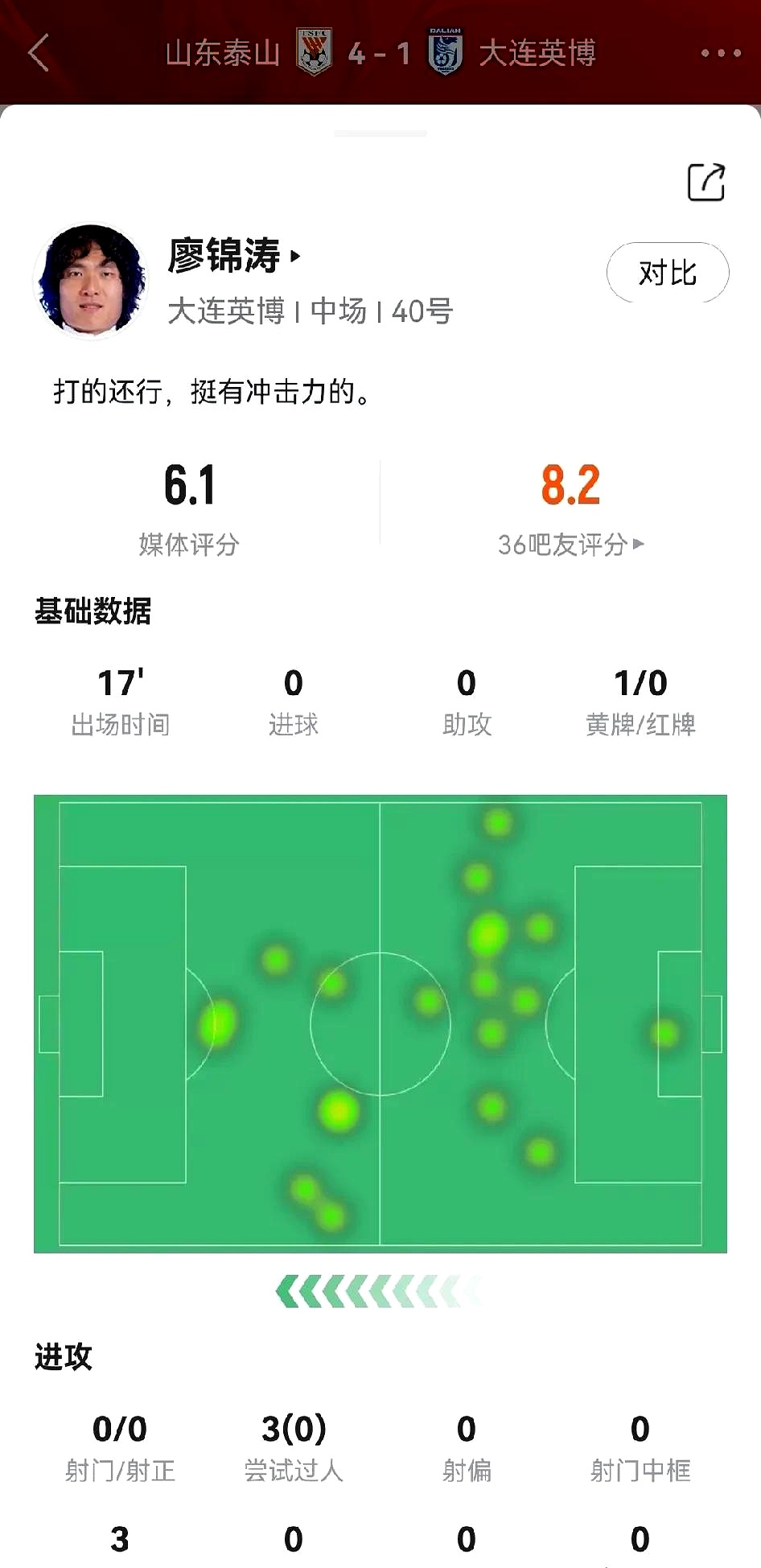761x1568 pixels.
Task: Expand details via the arrow beside 廖锦涛
Action: point(294,256)
